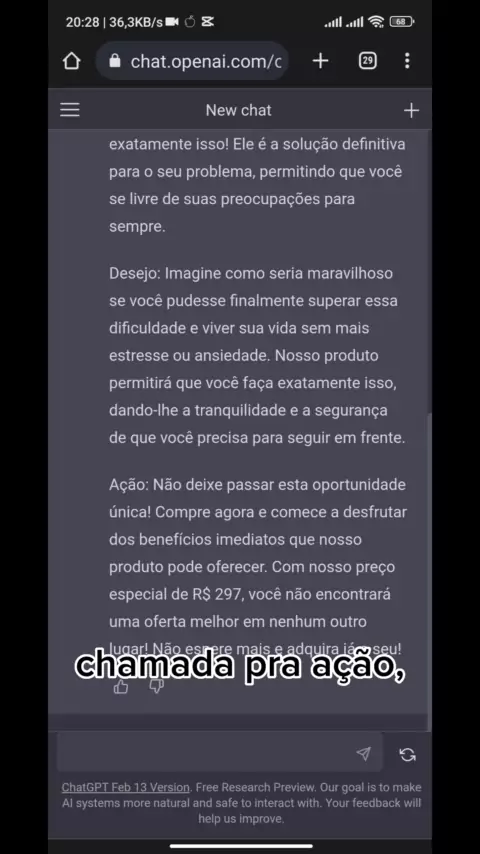Open the tab switcher showing 29 tabs
480x854 pixels.
pyautogui.click(x=368, y=61)
